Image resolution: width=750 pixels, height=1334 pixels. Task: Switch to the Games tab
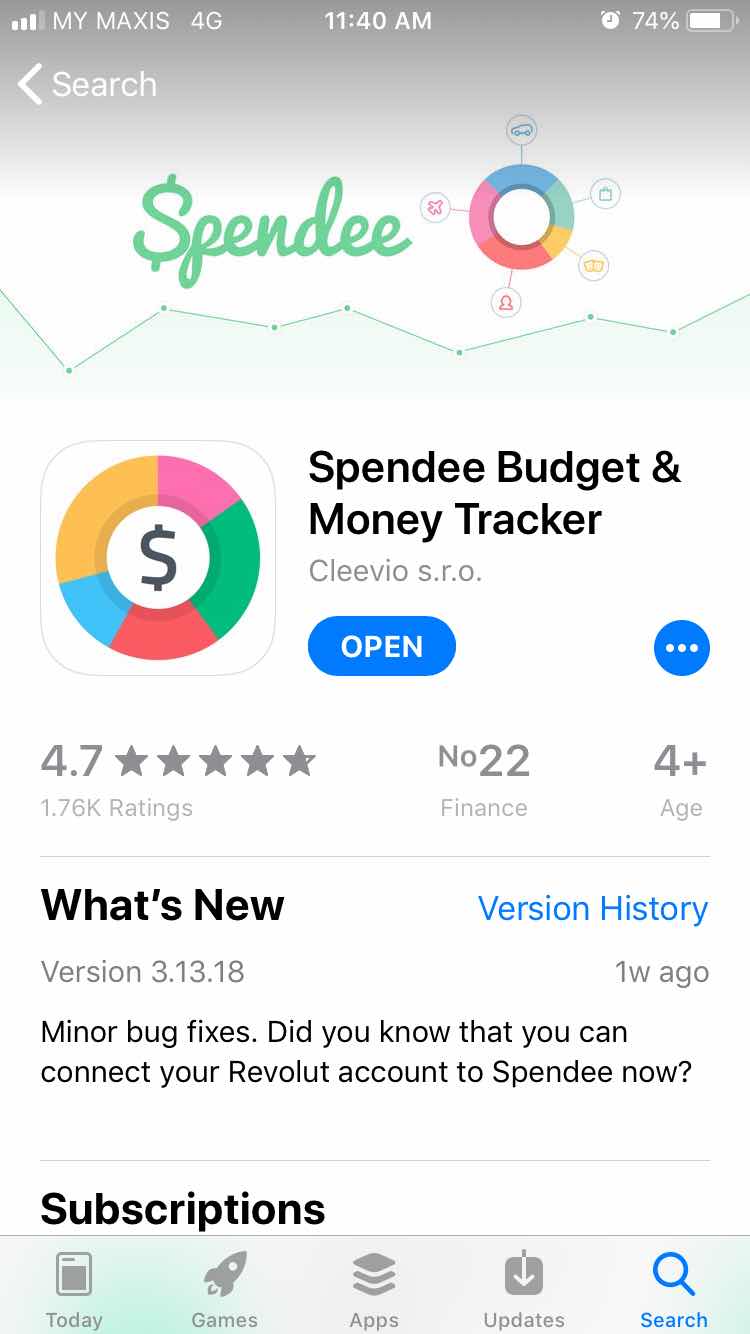[x=224, y=1288]
